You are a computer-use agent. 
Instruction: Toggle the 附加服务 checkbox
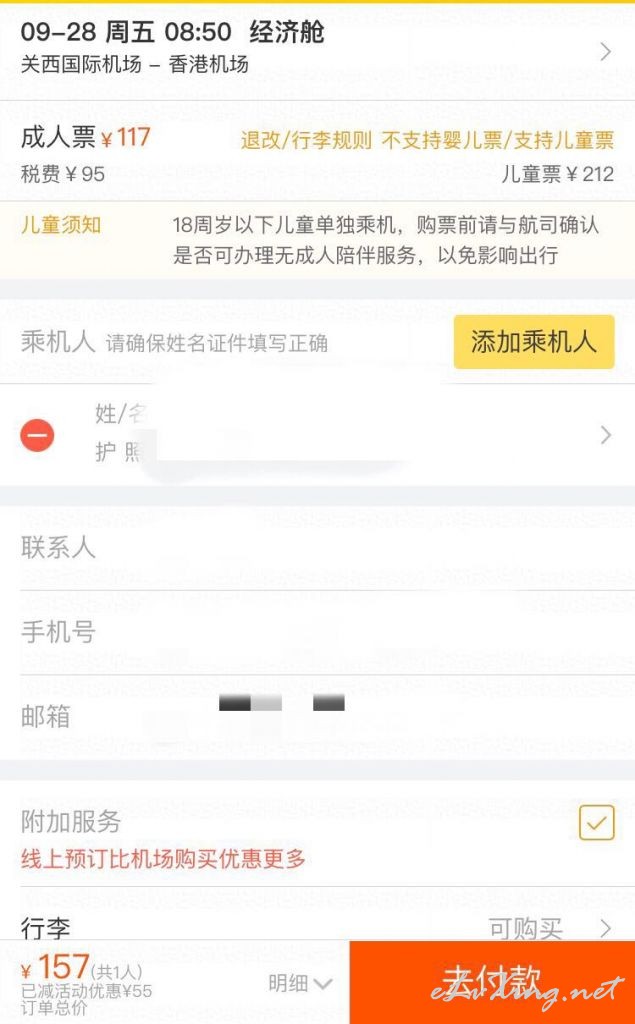[596, 822]
